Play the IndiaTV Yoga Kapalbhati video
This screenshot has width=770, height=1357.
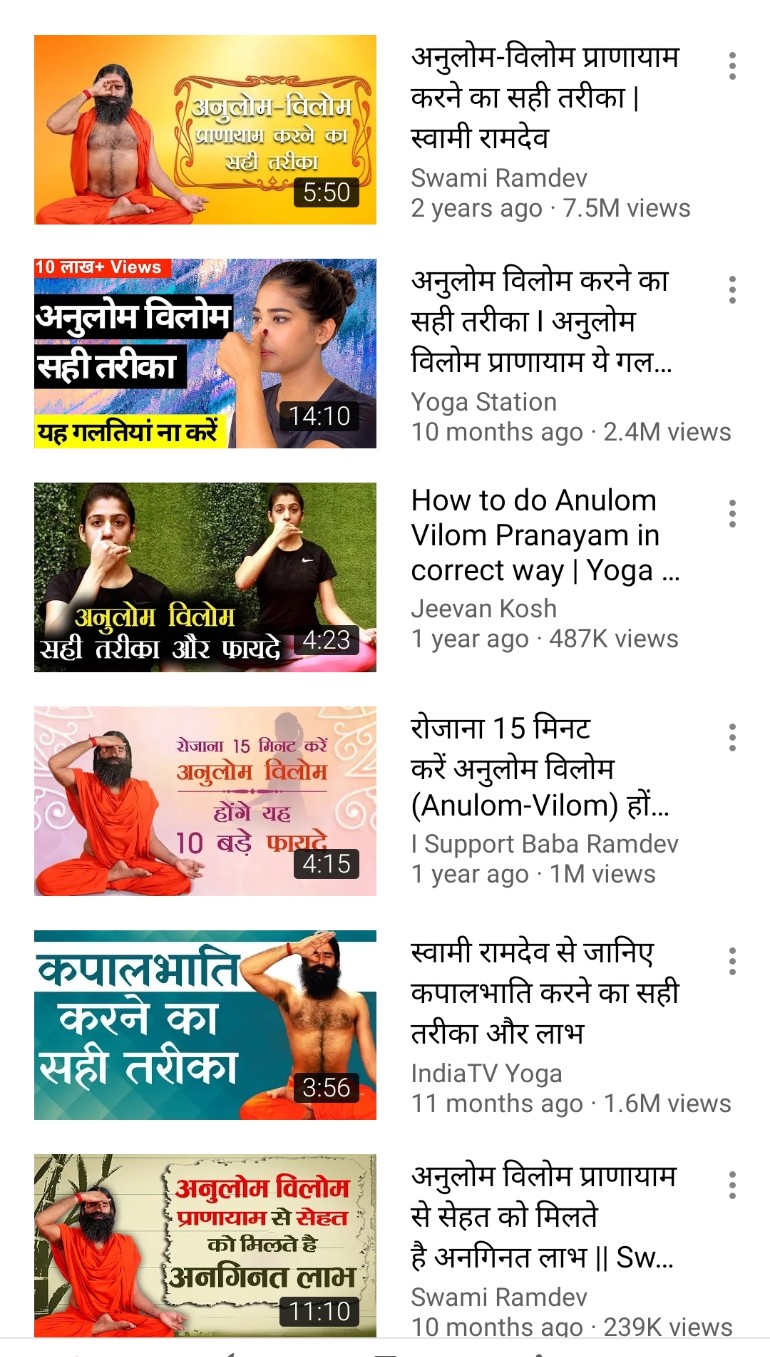tap(205, 1025)
